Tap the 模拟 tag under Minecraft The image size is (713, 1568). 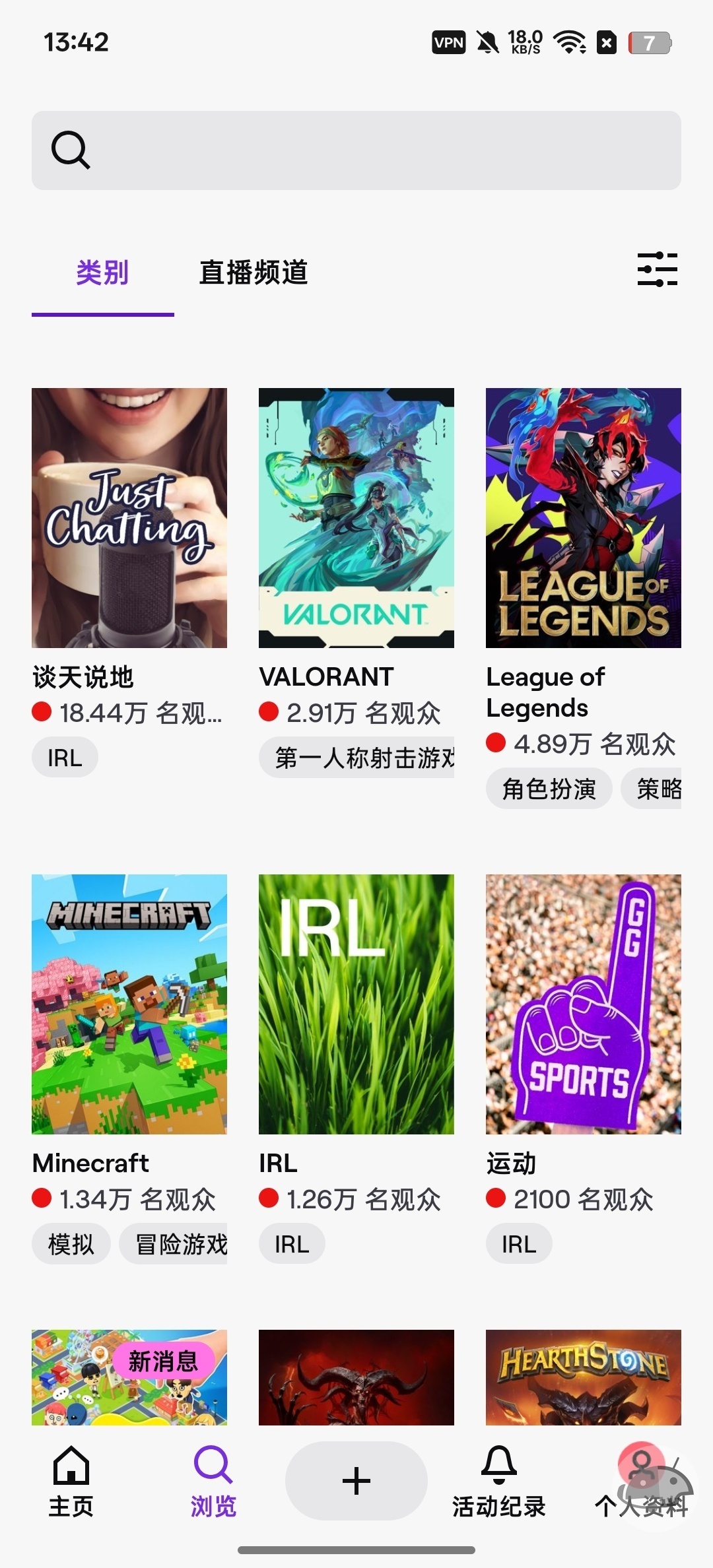coord(71,1244)
